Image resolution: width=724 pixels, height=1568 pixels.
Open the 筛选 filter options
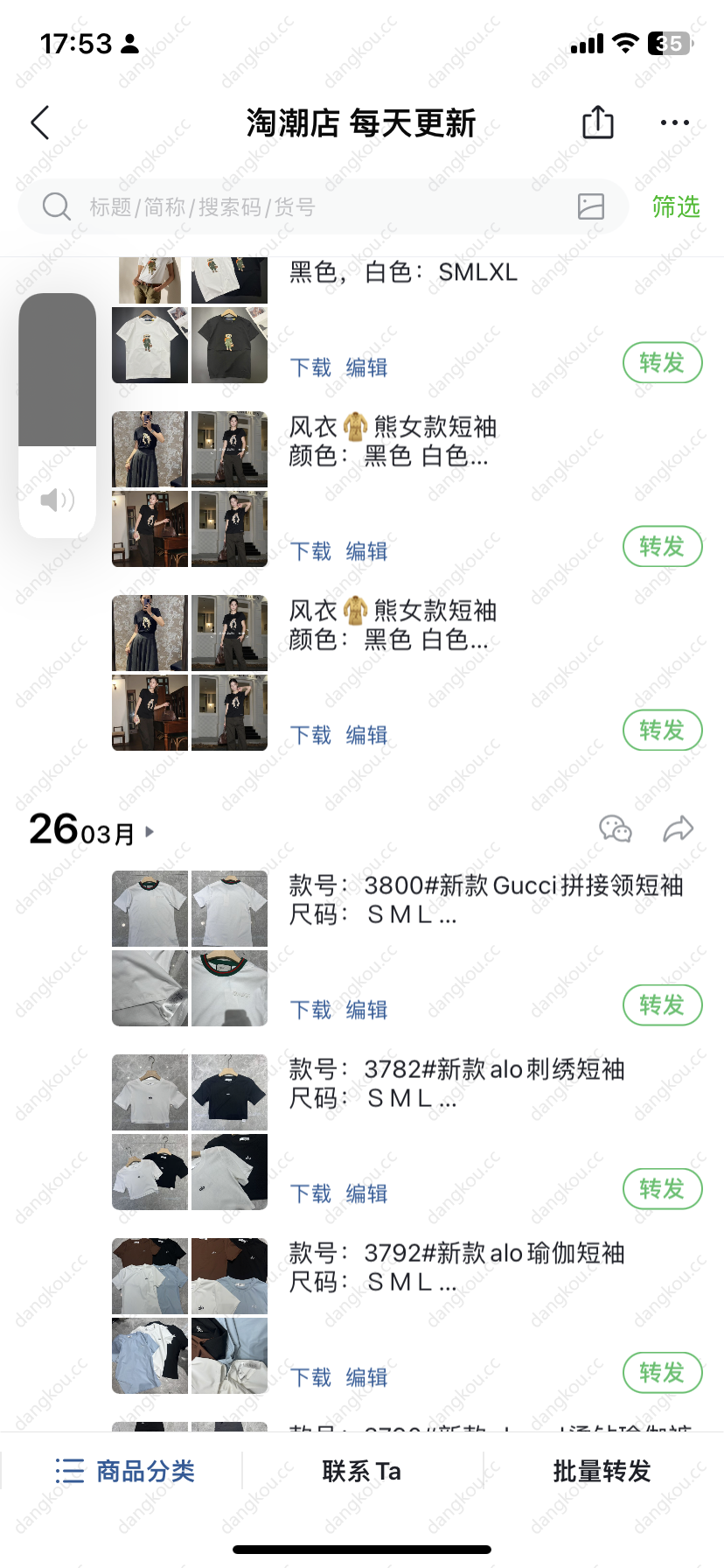coord(676,207)
